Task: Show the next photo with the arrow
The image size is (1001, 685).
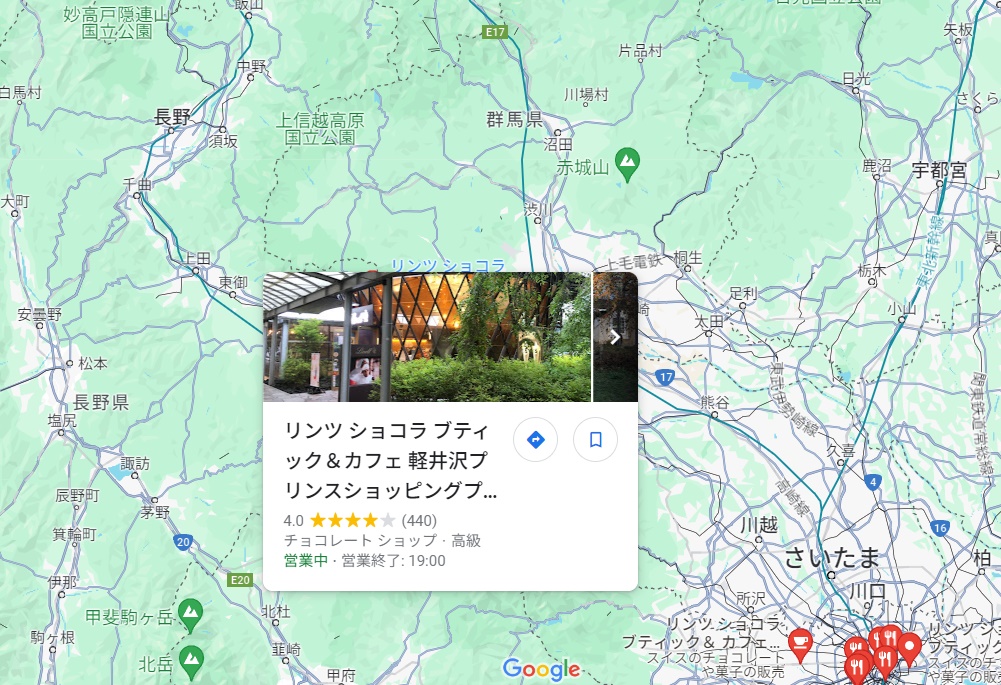Action: (616, 337)
